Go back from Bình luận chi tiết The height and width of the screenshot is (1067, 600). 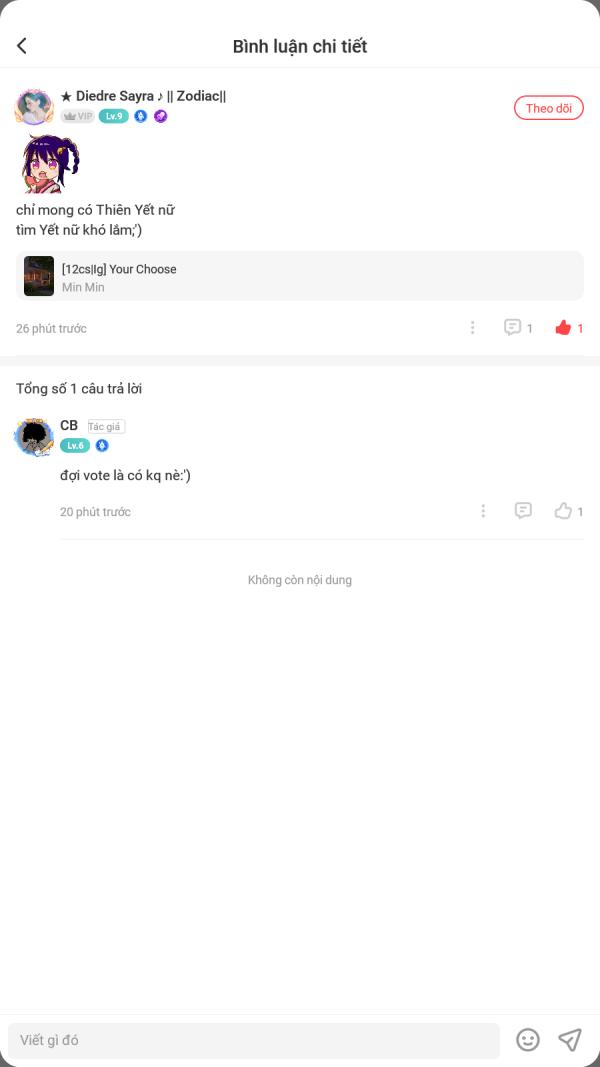pyautogui.click(x=22, y=46)
